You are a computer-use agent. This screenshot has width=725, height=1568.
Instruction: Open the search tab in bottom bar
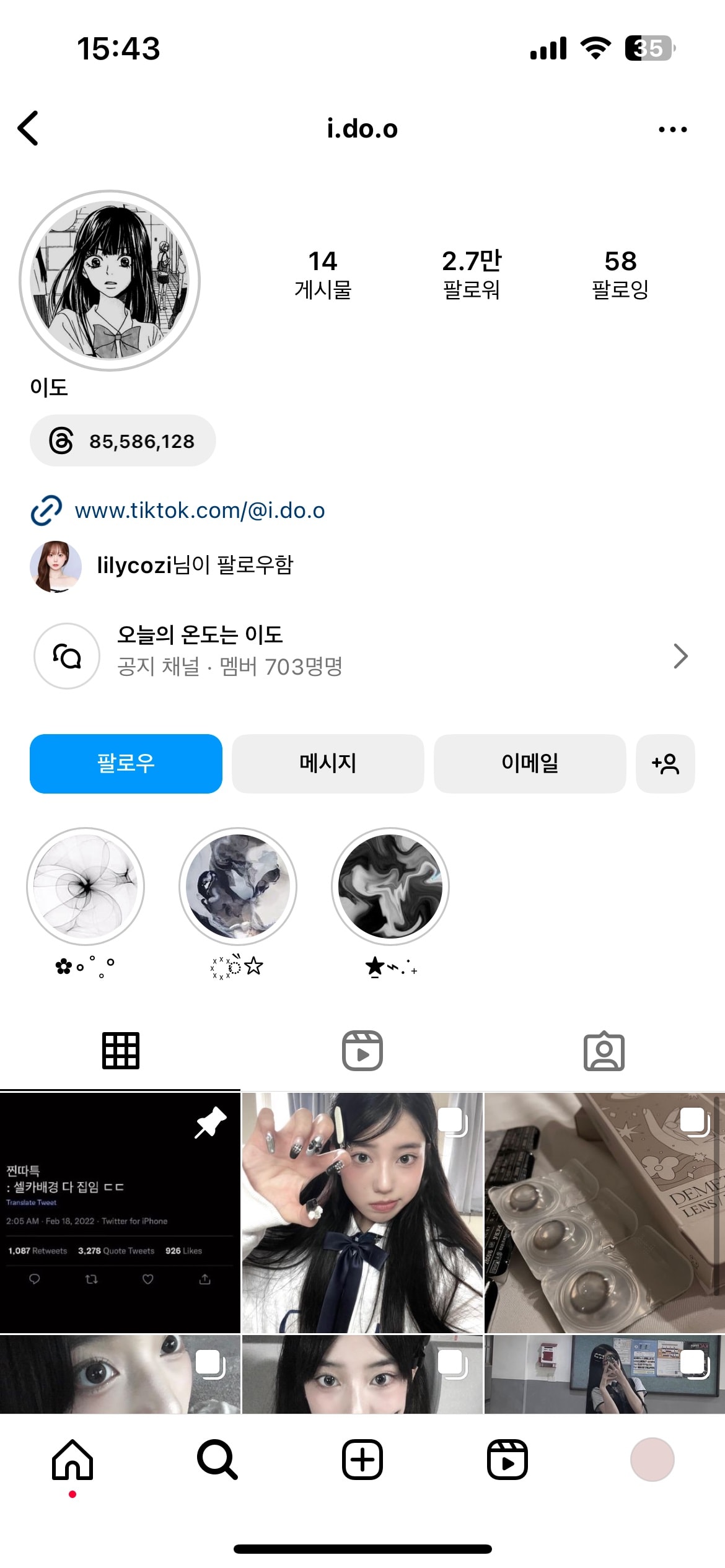tap(217, 1459)
